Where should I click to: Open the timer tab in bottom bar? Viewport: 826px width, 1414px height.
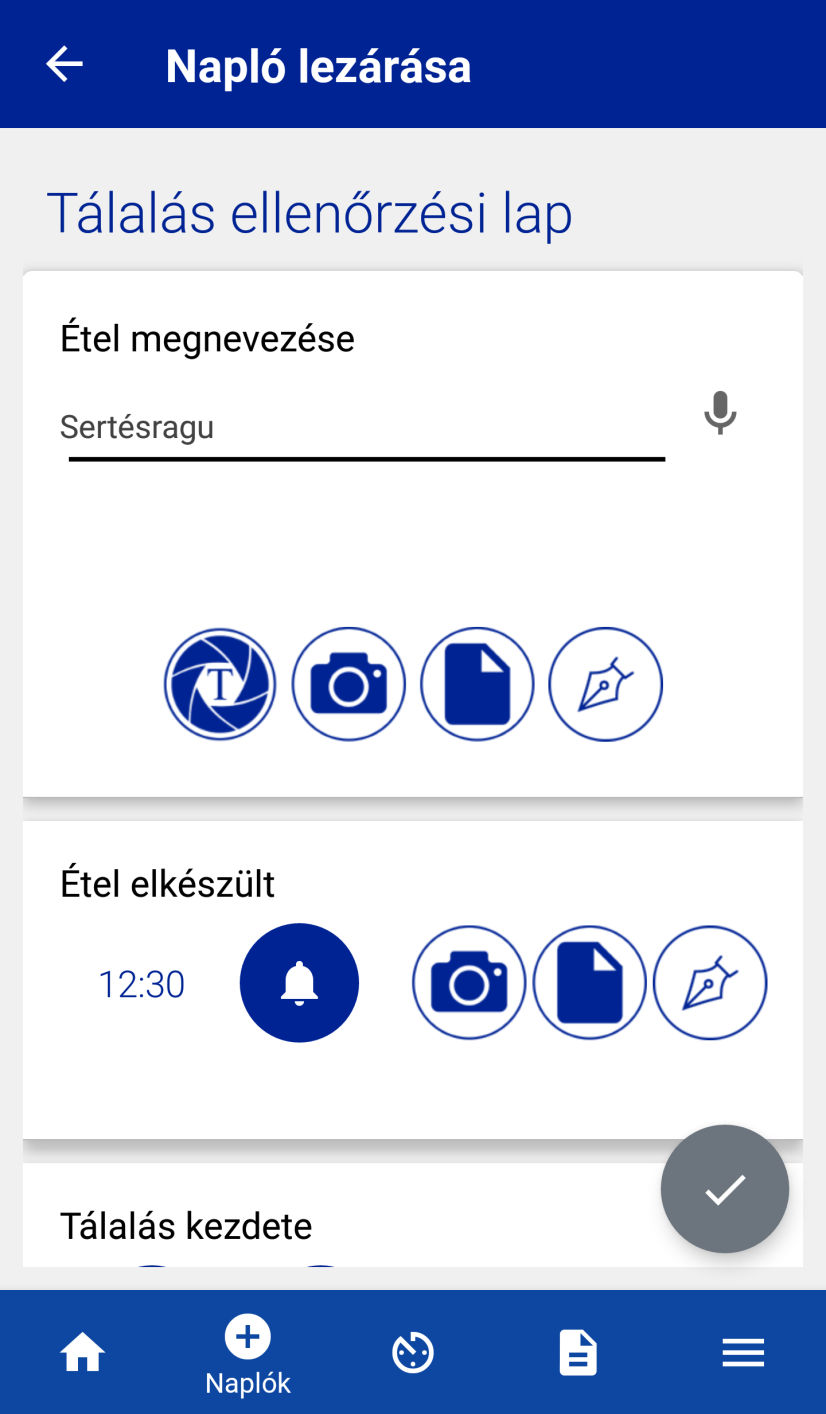(413, 1353)
